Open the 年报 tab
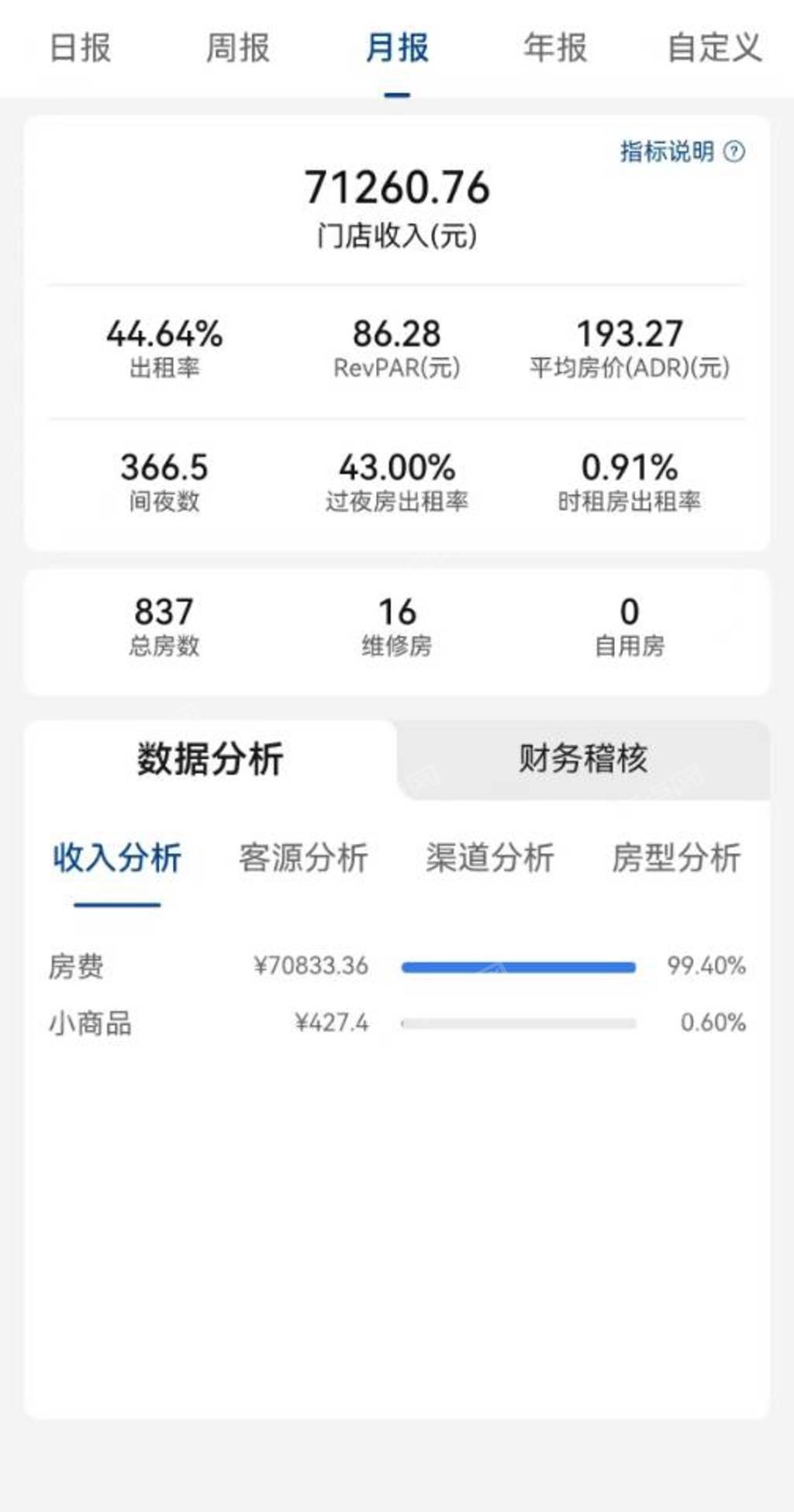 pos(555,48)
